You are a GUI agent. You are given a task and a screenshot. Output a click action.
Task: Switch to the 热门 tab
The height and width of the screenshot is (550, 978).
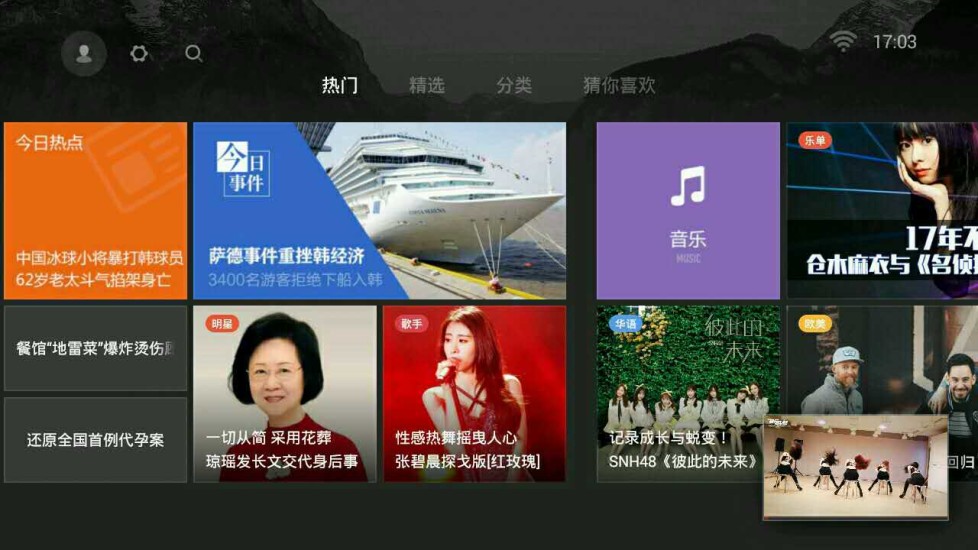click(x=339, y=86)
